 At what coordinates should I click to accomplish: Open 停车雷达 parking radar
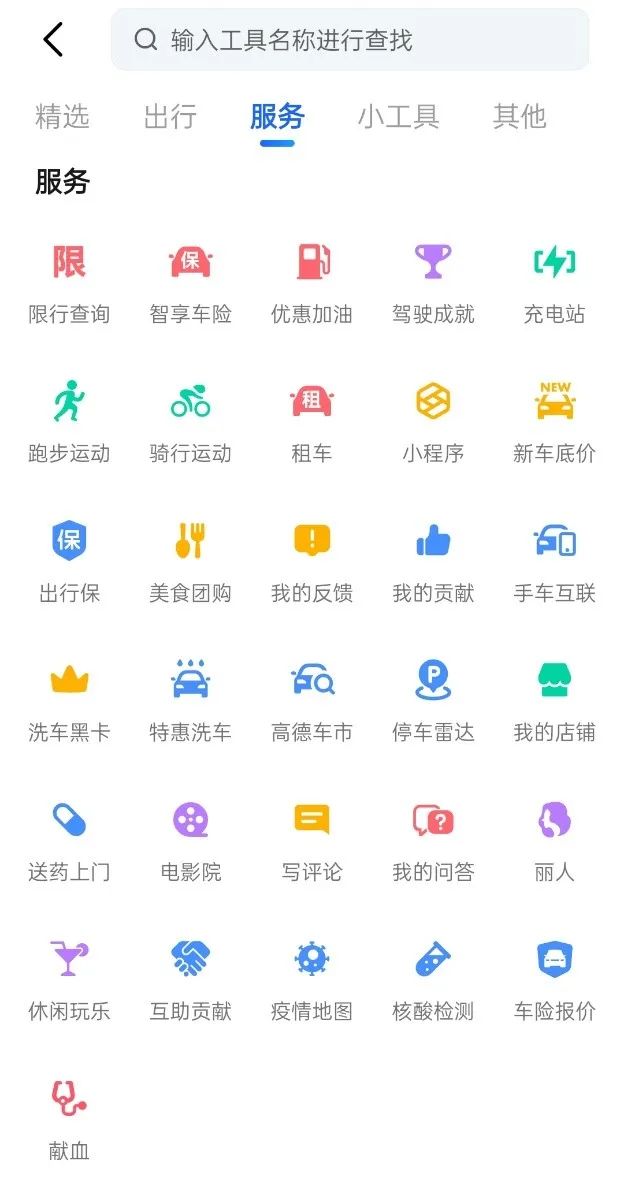(433, 702)
